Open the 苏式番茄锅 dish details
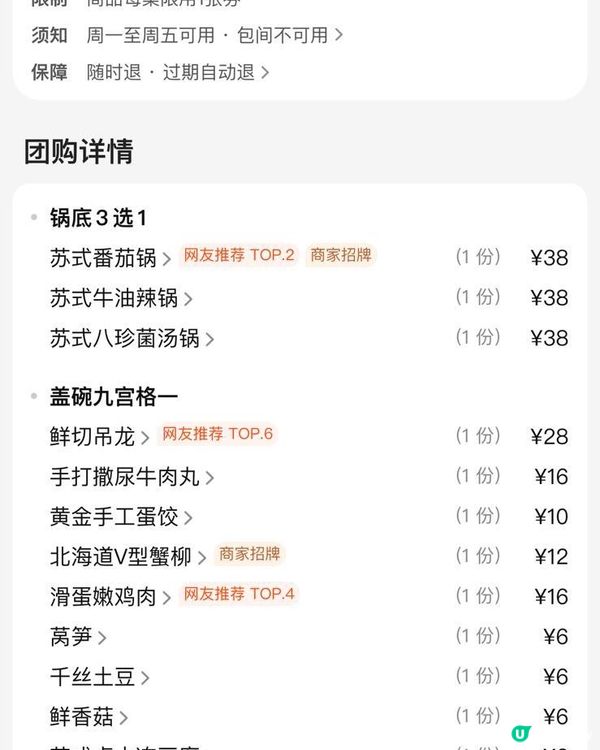This screenshot has width=600, height=750. [x=110, y=258]
